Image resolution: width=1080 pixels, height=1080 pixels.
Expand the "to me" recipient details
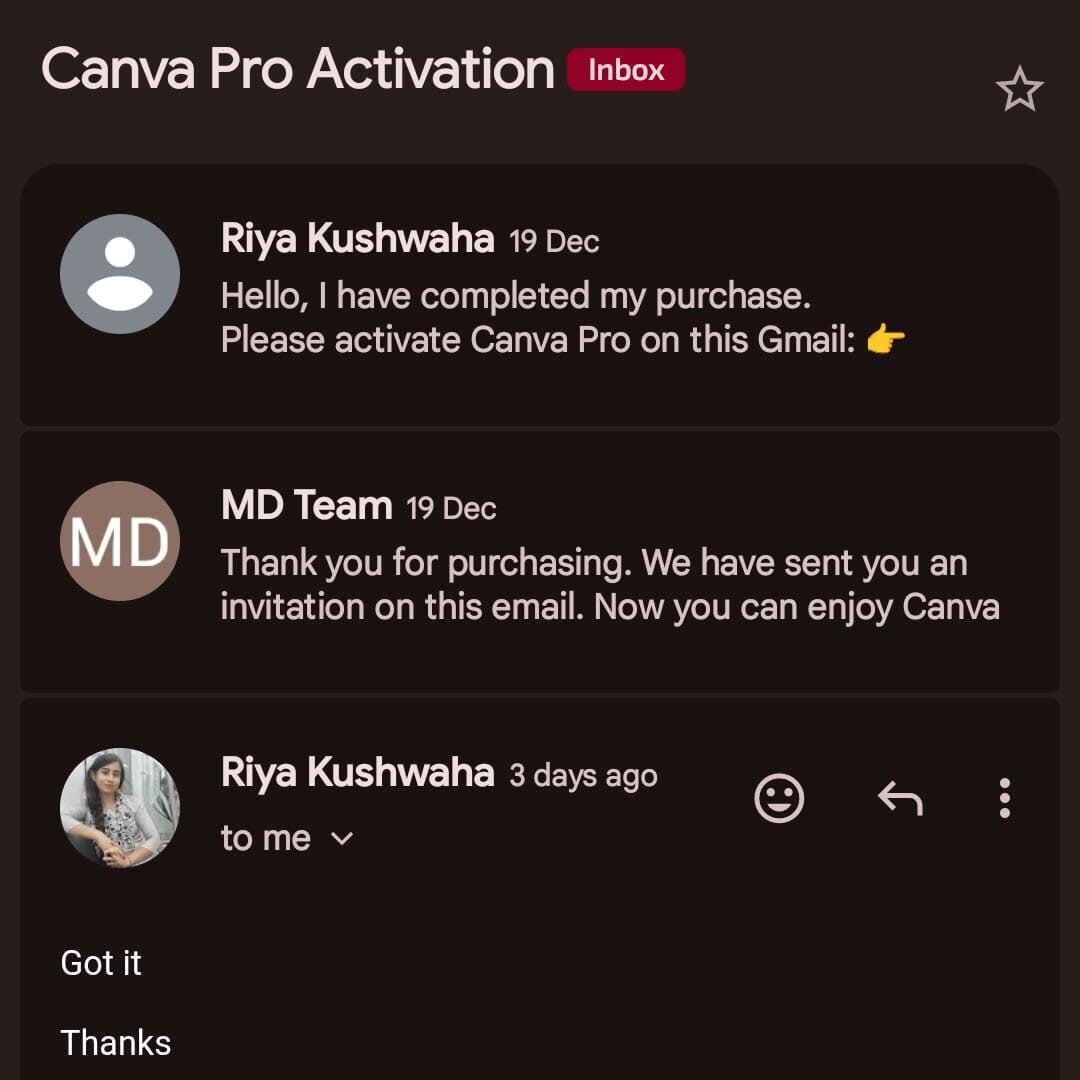point(288,838)
